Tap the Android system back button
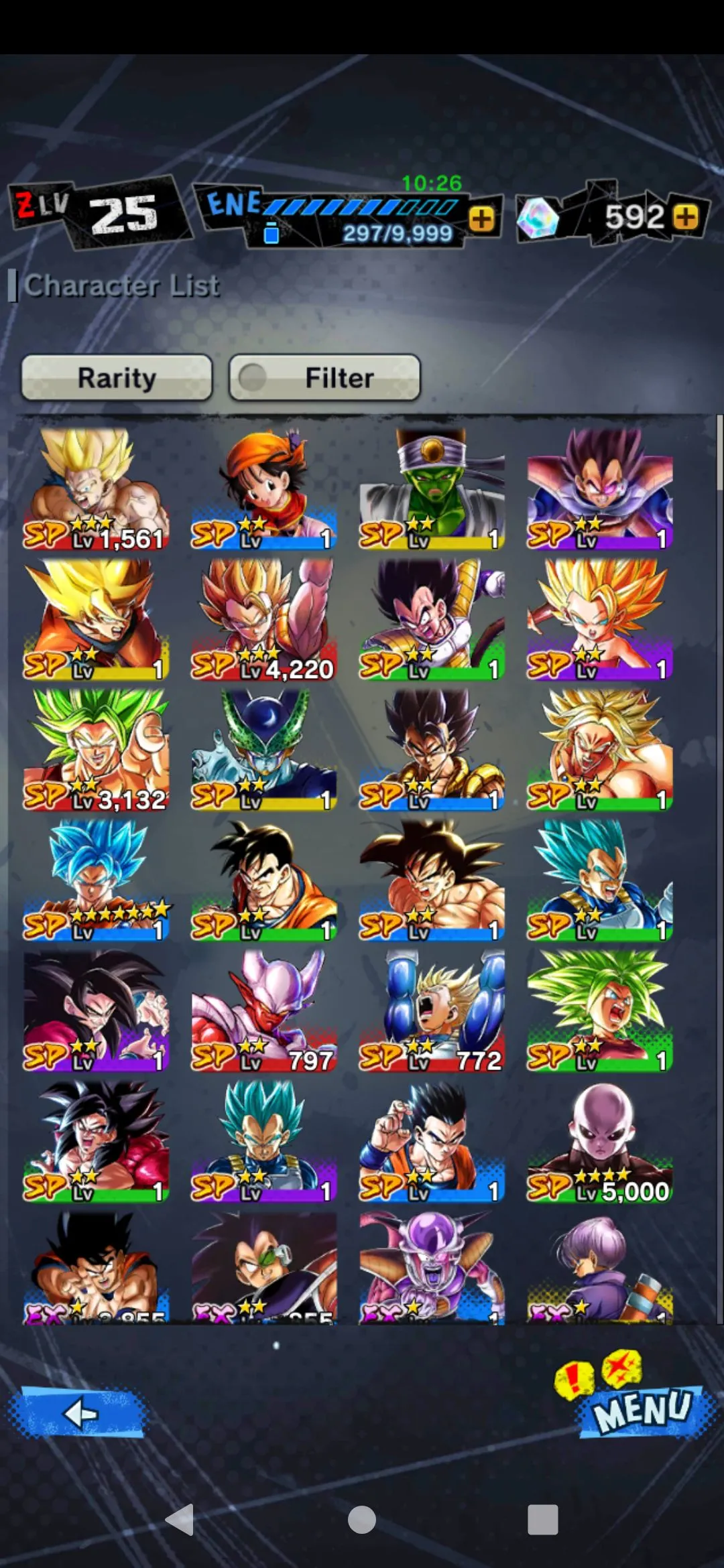Screen dimensions: 724x1568 pyautogui.click(x=180, y=1520)
